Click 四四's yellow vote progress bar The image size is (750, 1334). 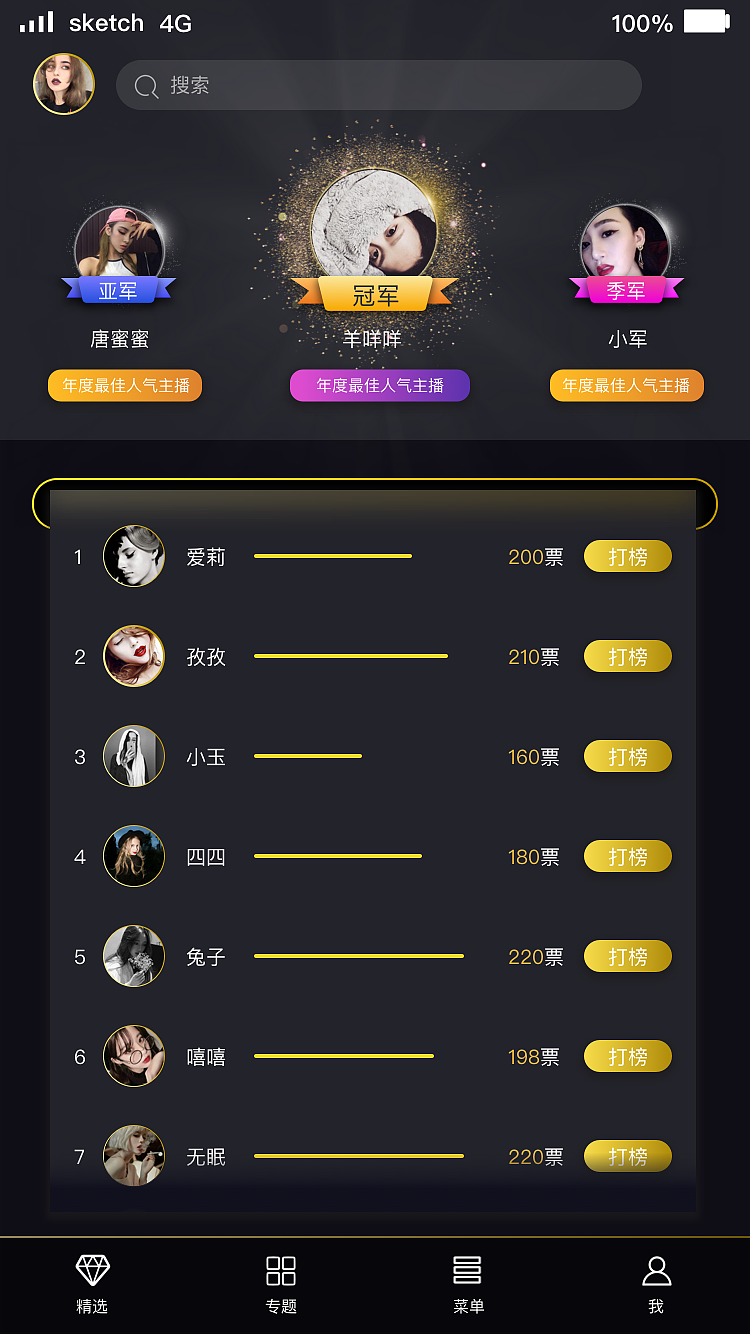(x=338, y=855)
